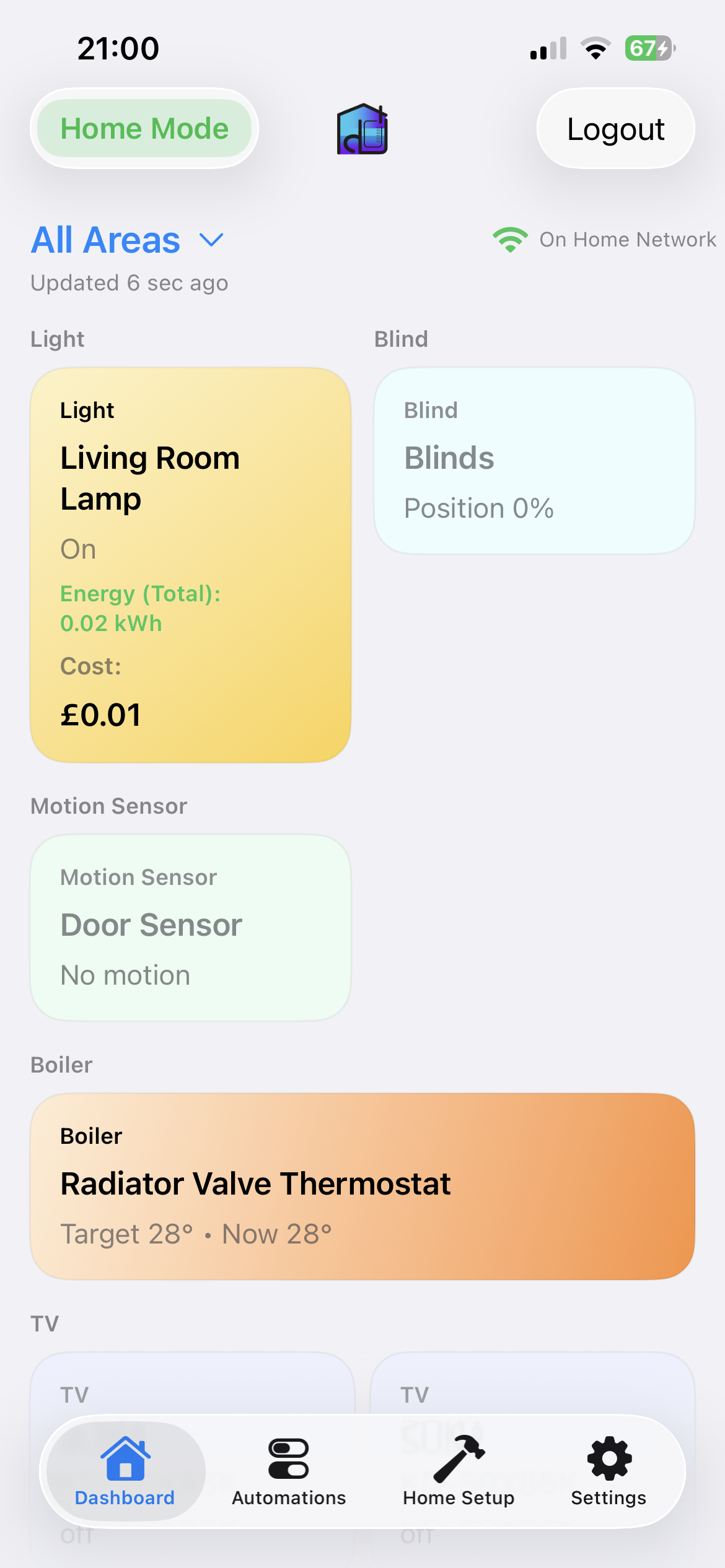The width and height of the screenshot is (725, 1568).
Task: Tap the green On Home Network Wi-Fi icon
Action: pyautogui.click(x=510, y=240)
